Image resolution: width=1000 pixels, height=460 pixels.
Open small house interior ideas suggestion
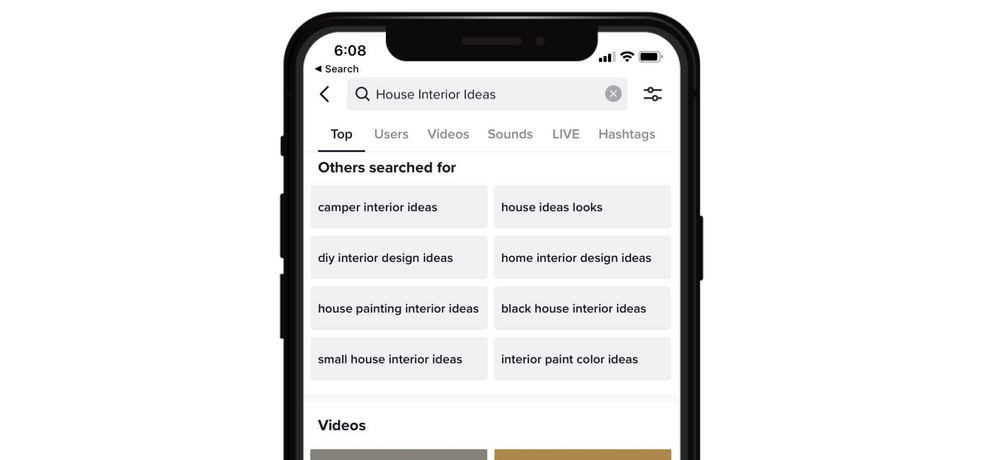click(399, 359)
